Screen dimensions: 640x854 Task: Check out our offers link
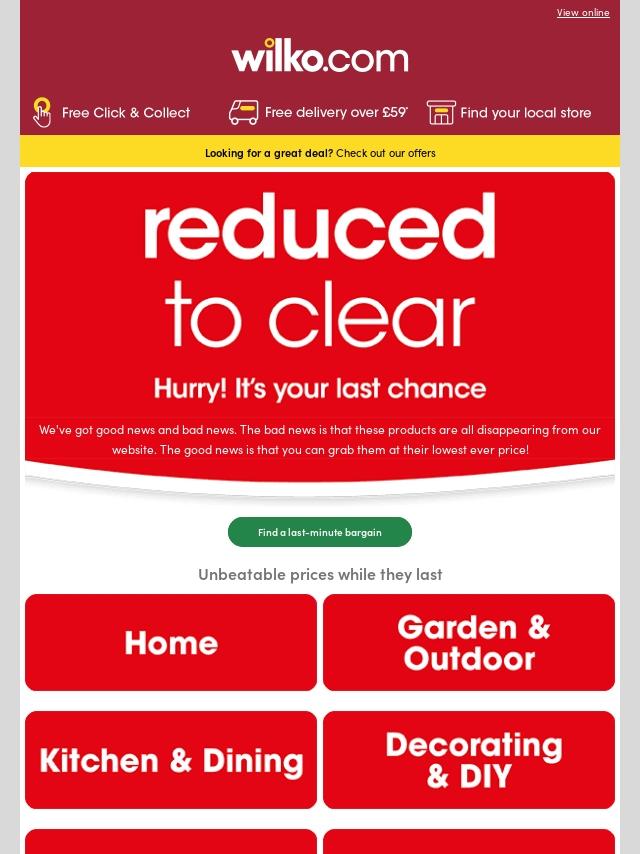(320, 153)
